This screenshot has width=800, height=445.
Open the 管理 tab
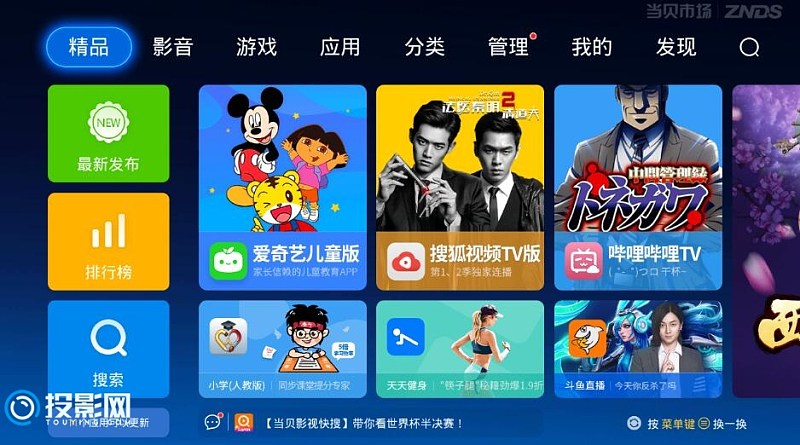tap(508, 47)
